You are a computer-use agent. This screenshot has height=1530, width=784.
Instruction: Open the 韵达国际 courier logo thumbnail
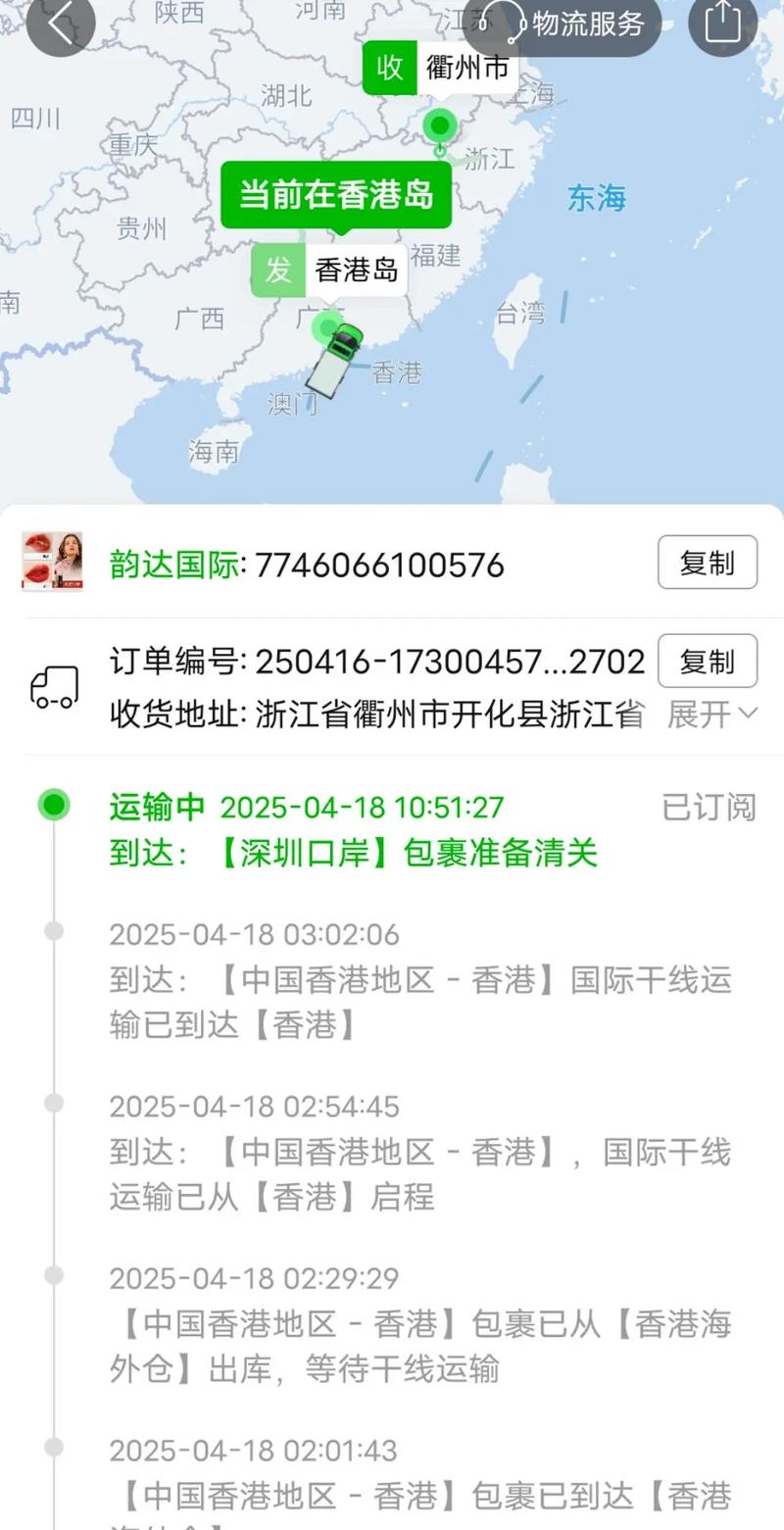click(52, 563)
